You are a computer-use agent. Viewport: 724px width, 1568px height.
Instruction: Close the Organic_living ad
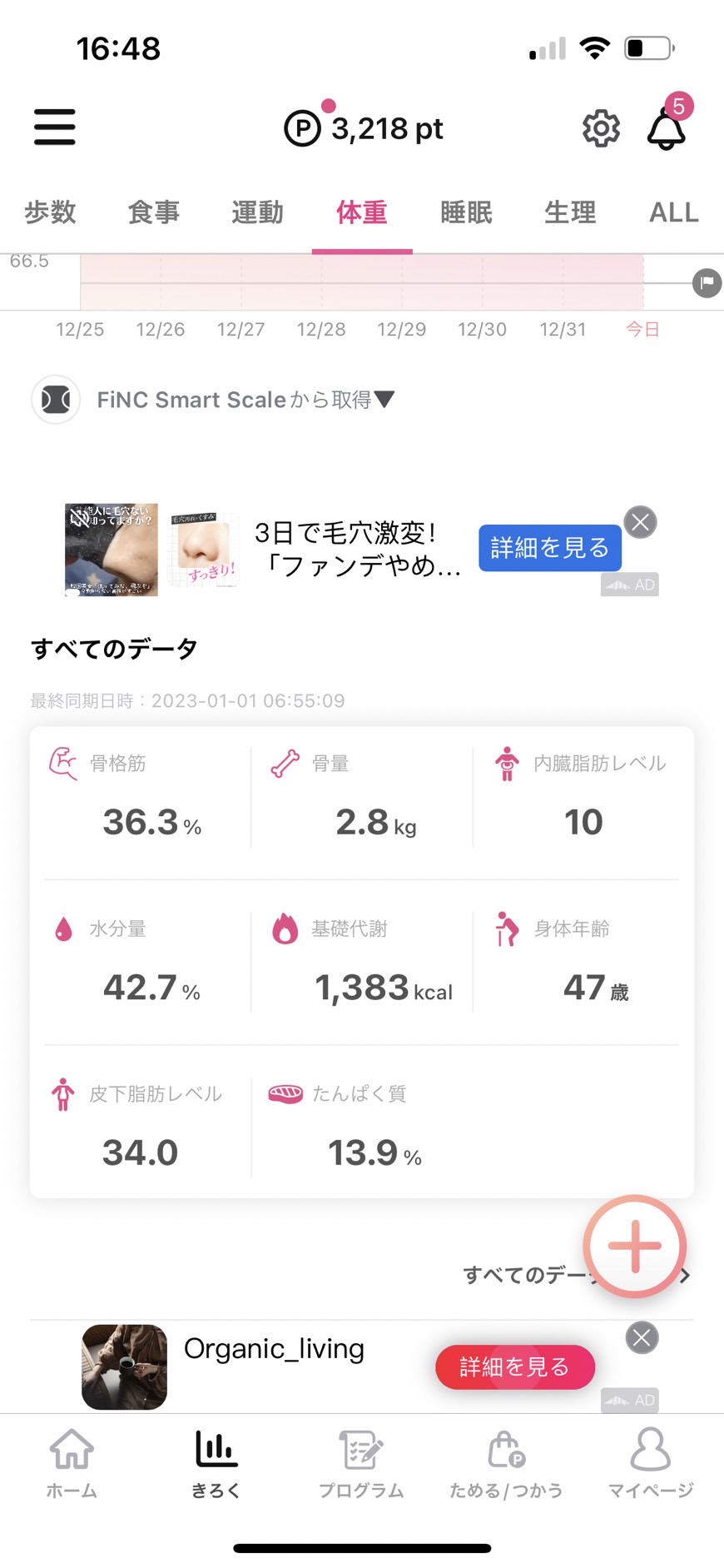point(642,1338)
